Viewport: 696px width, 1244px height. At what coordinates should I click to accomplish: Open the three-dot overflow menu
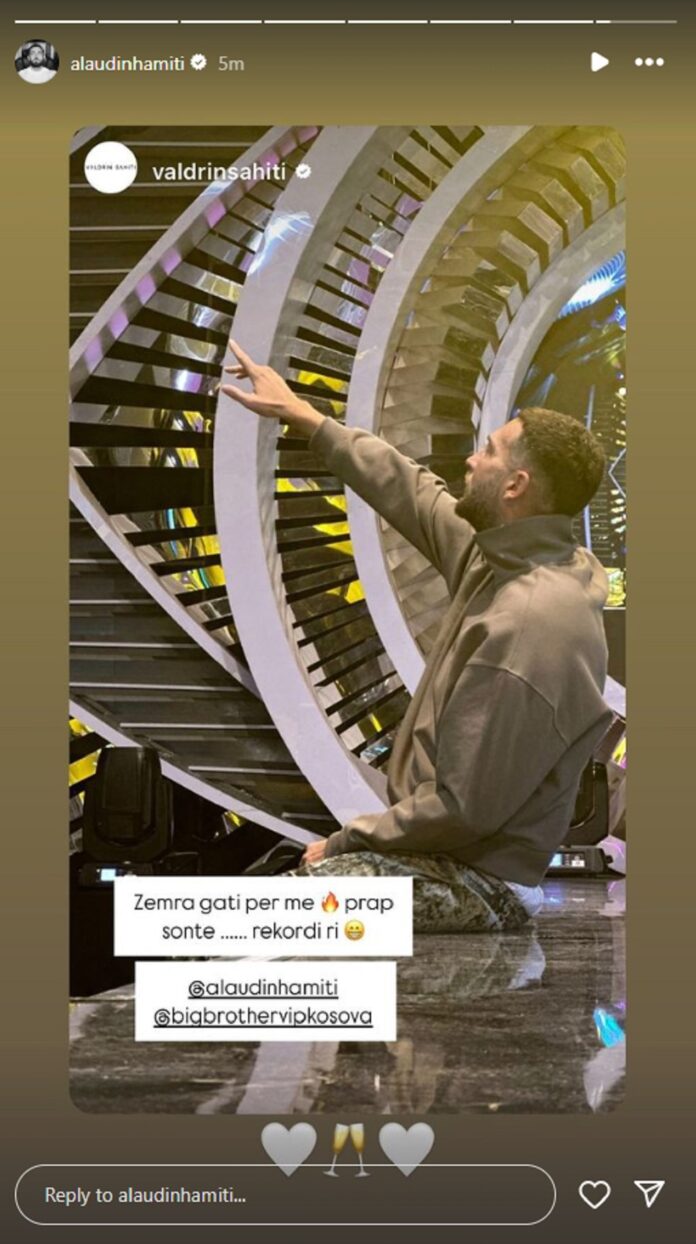[x=649, y=62]
